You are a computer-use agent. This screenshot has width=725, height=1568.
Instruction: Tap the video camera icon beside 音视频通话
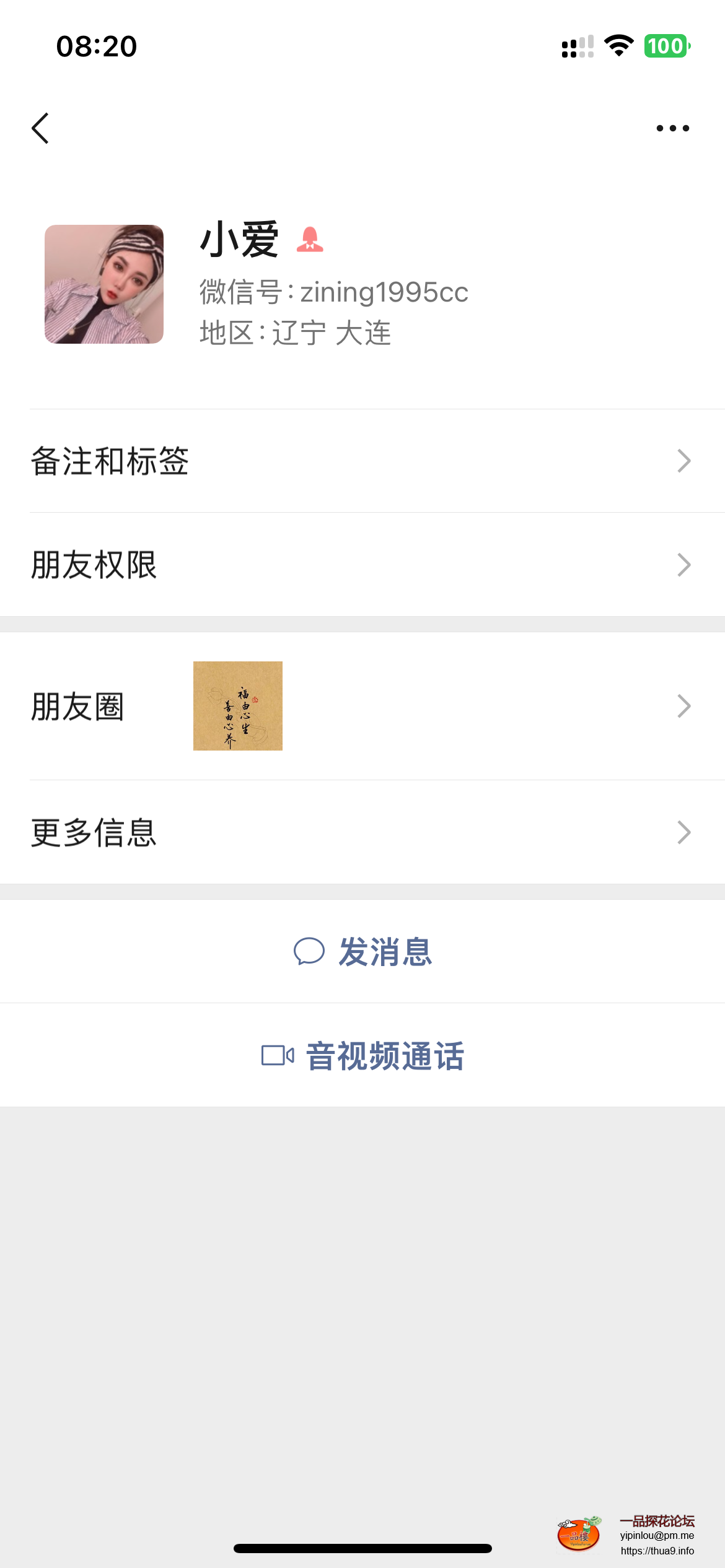click(x=277, y=1054)
